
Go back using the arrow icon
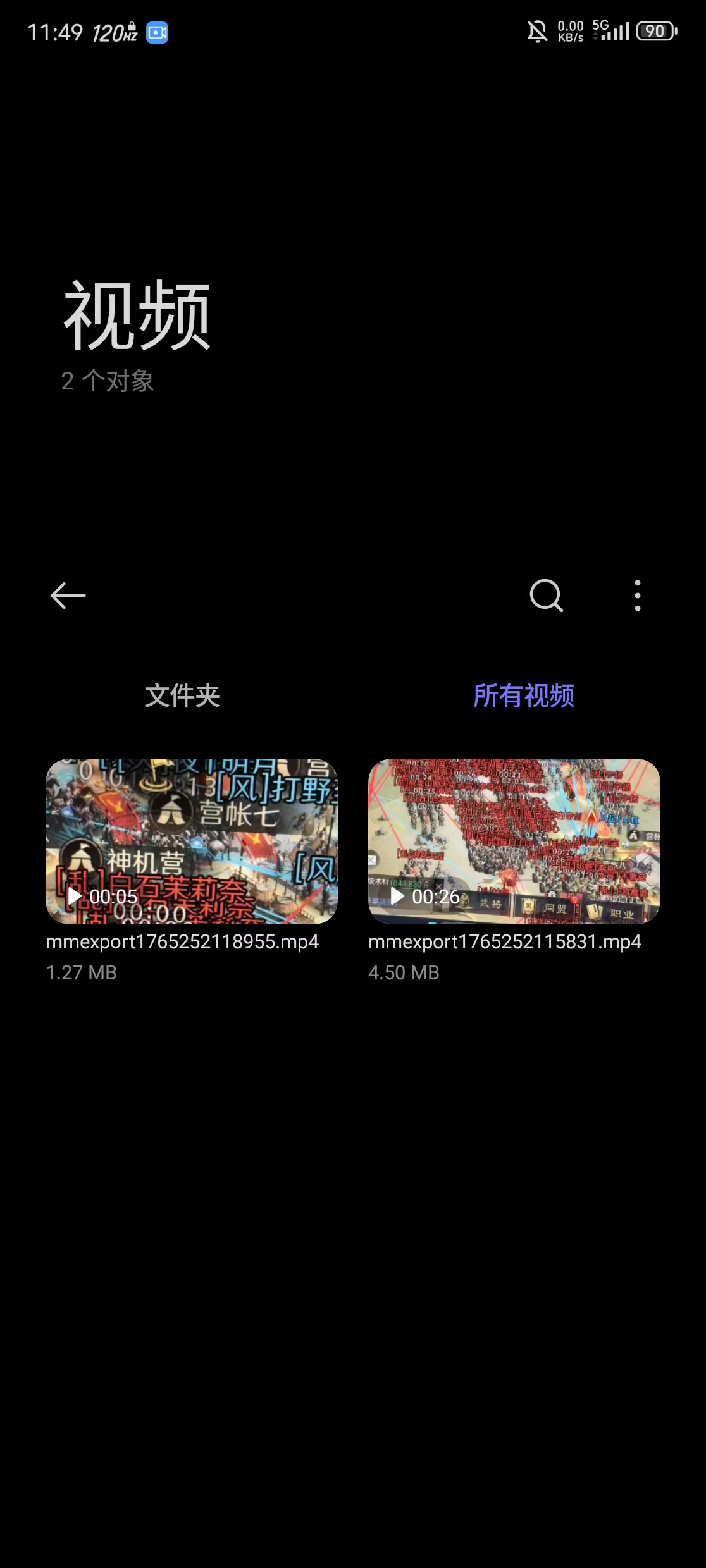68,596
